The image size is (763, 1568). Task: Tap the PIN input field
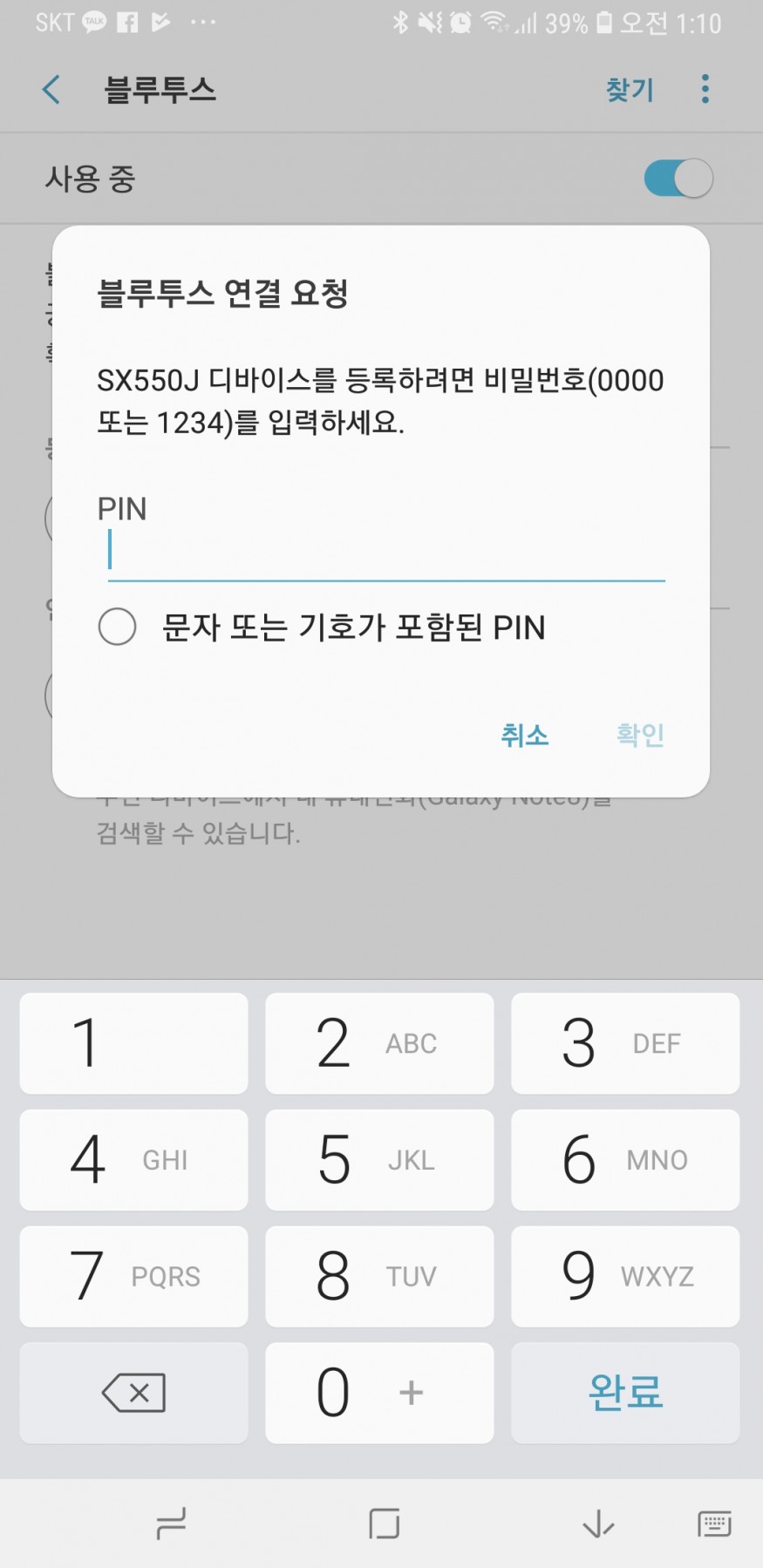385,553
